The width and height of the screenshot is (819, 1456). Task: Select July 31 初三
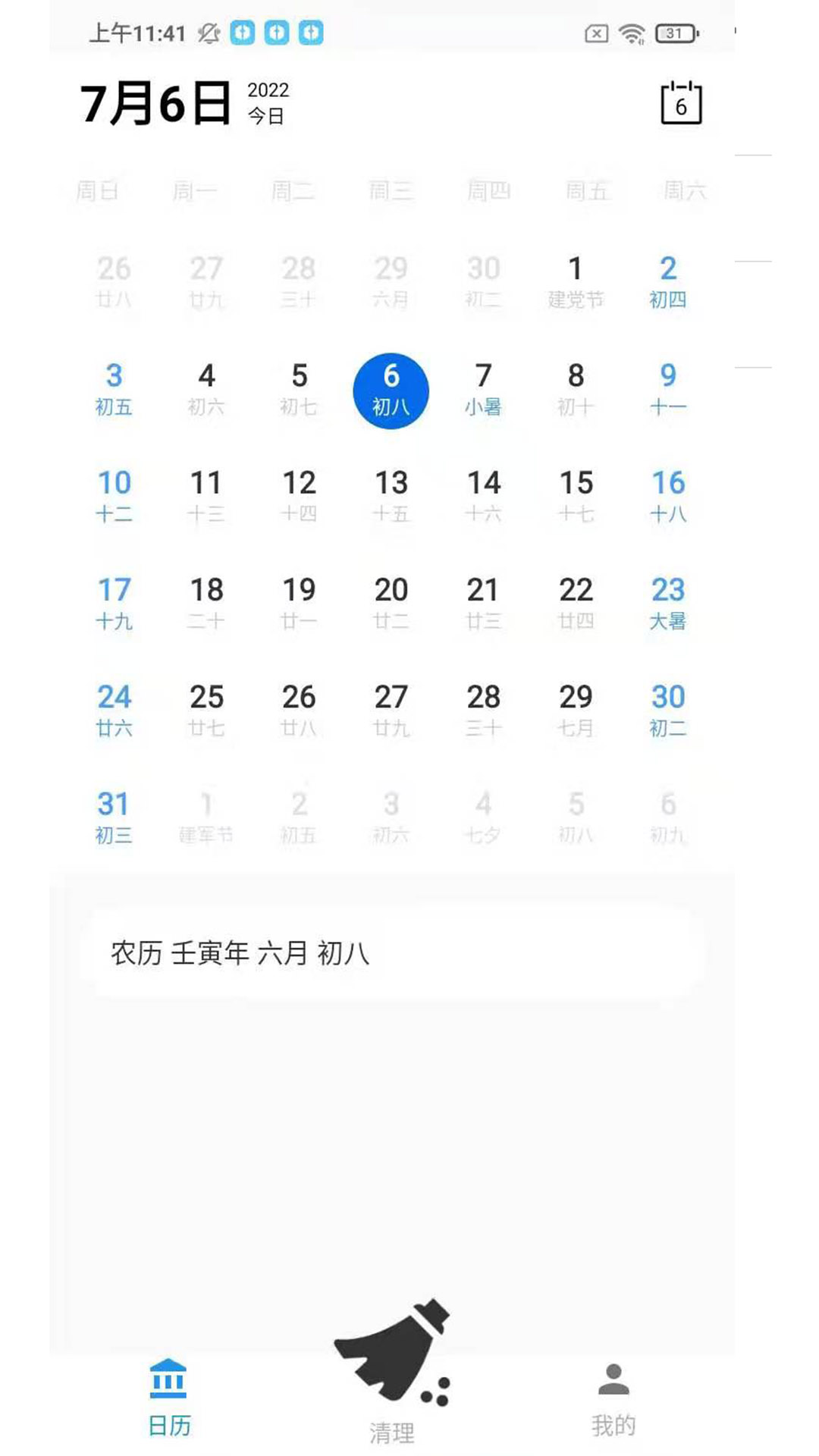(x=114, y=818)
